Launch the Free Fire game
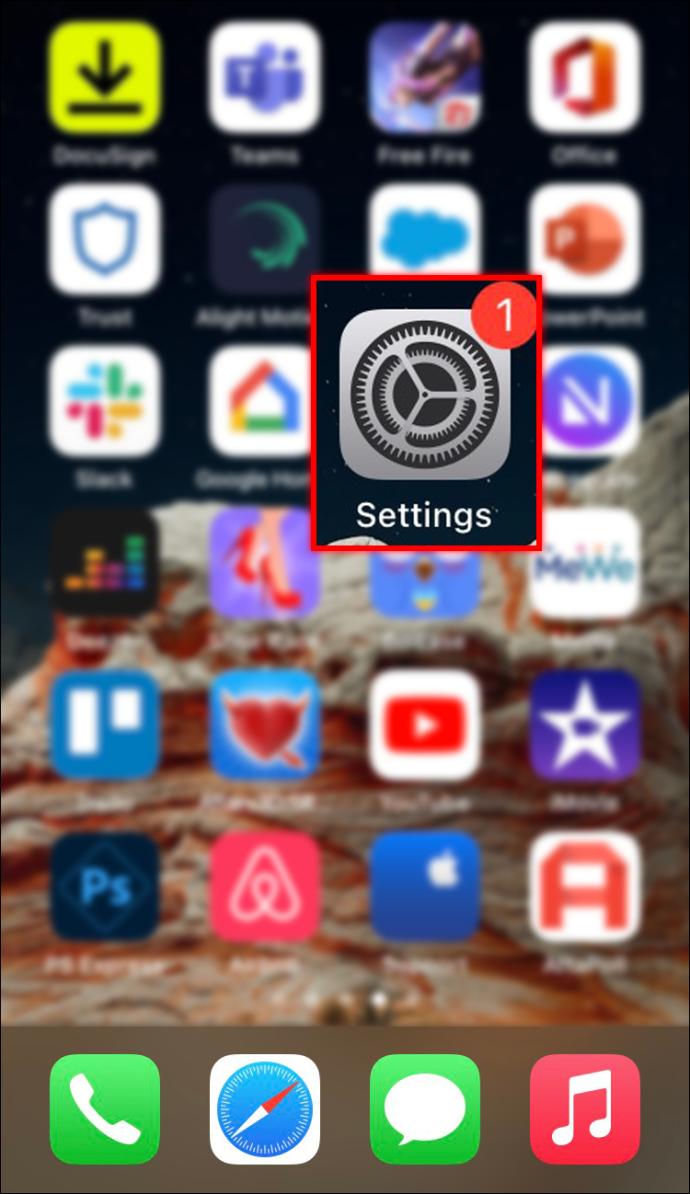 tap(424, 77)
